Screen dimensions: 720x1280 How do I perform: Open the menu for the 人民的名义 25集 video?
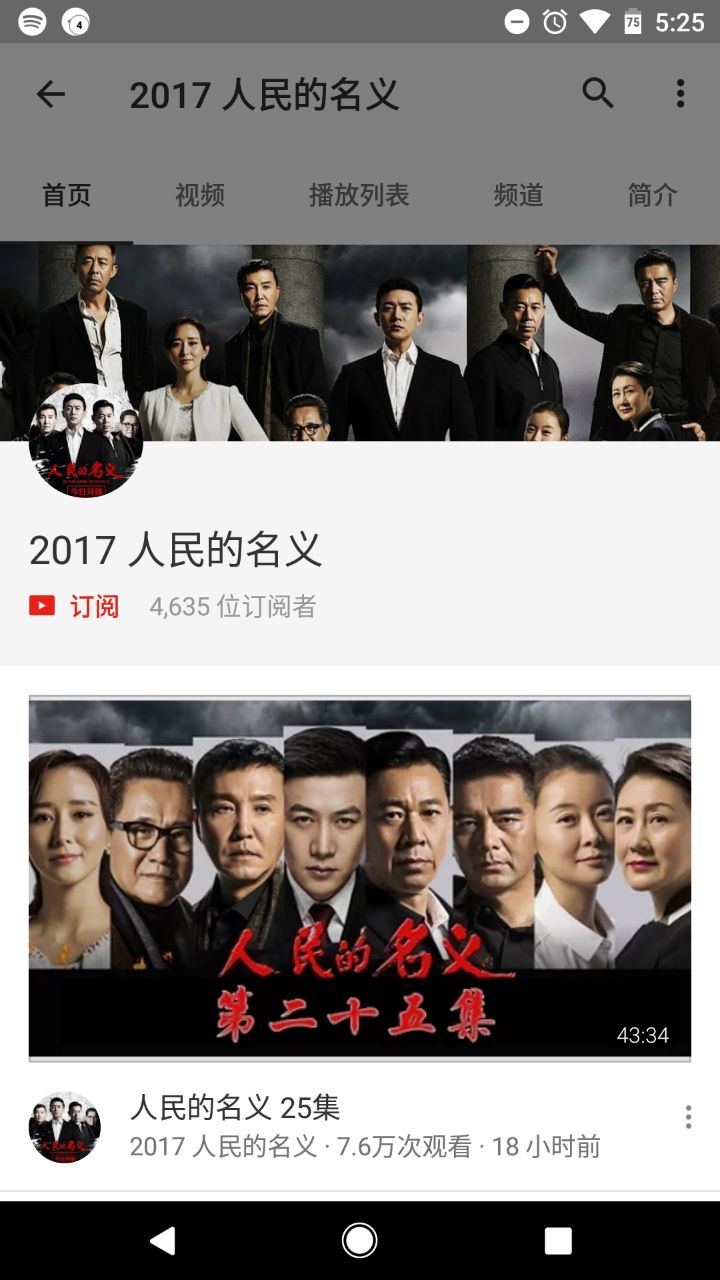point(688,1117)
